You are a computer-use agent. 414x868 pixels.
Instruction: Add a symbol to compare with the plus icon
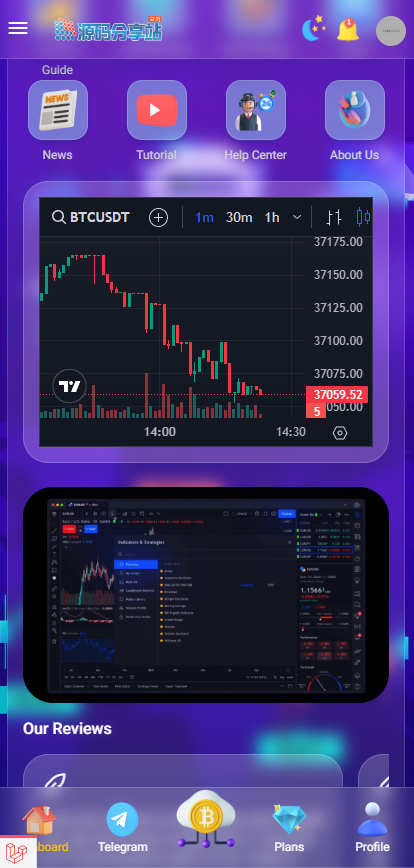(x=158, y=217)
